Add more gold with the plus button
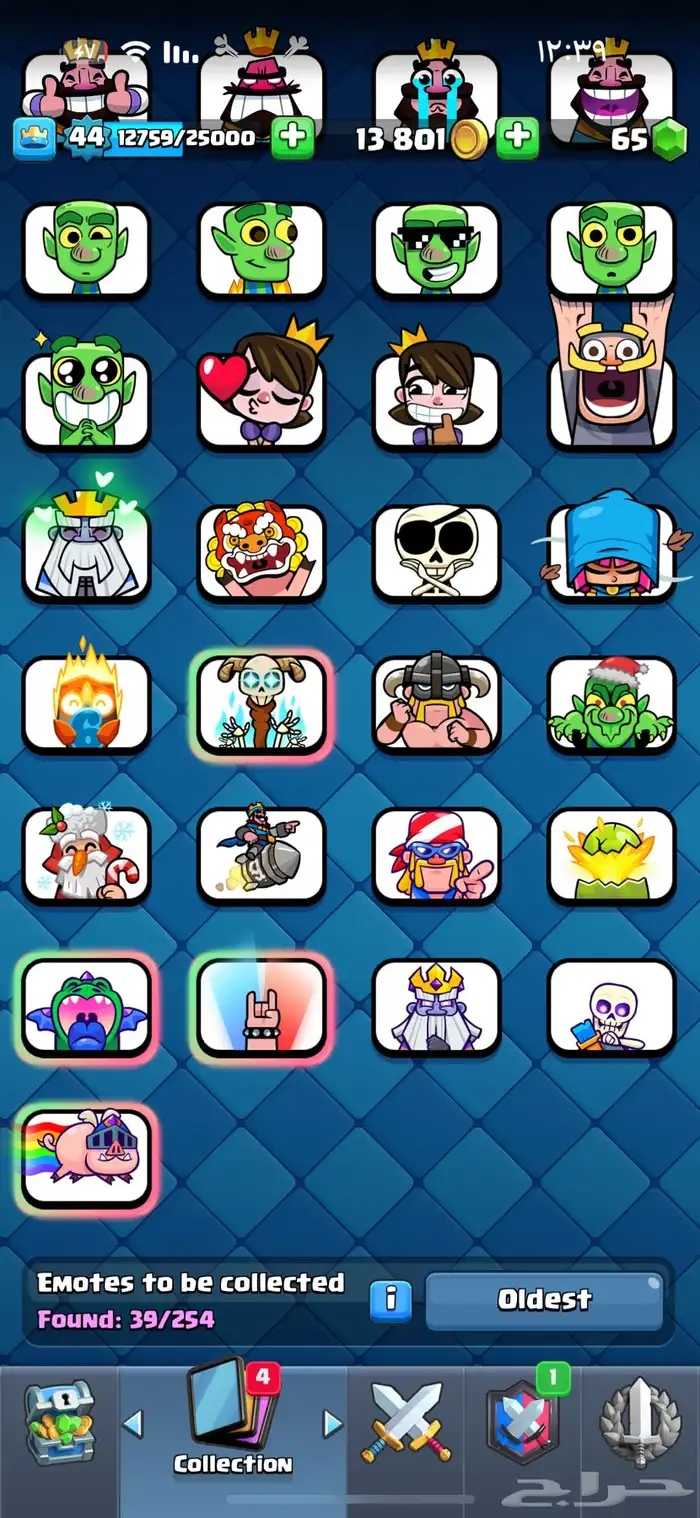700x1518 pixels. [517, 138]
